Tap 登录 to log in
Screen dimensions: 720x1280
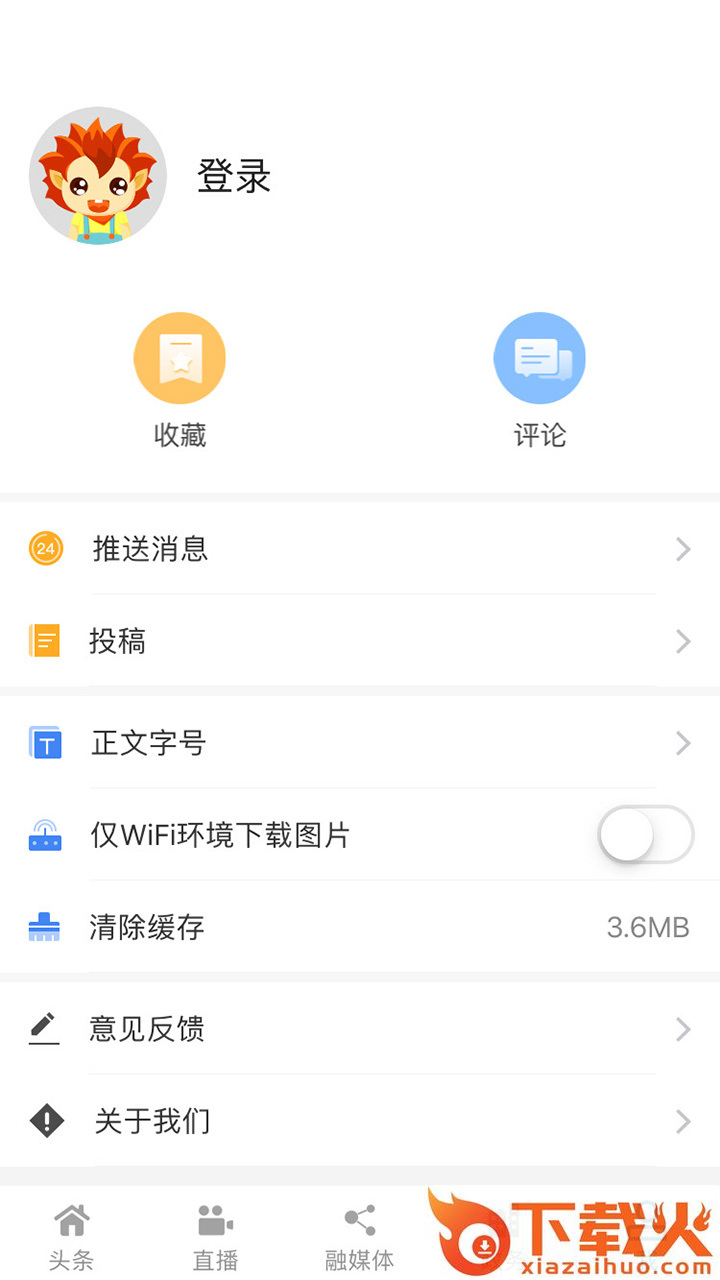(234, 177)
